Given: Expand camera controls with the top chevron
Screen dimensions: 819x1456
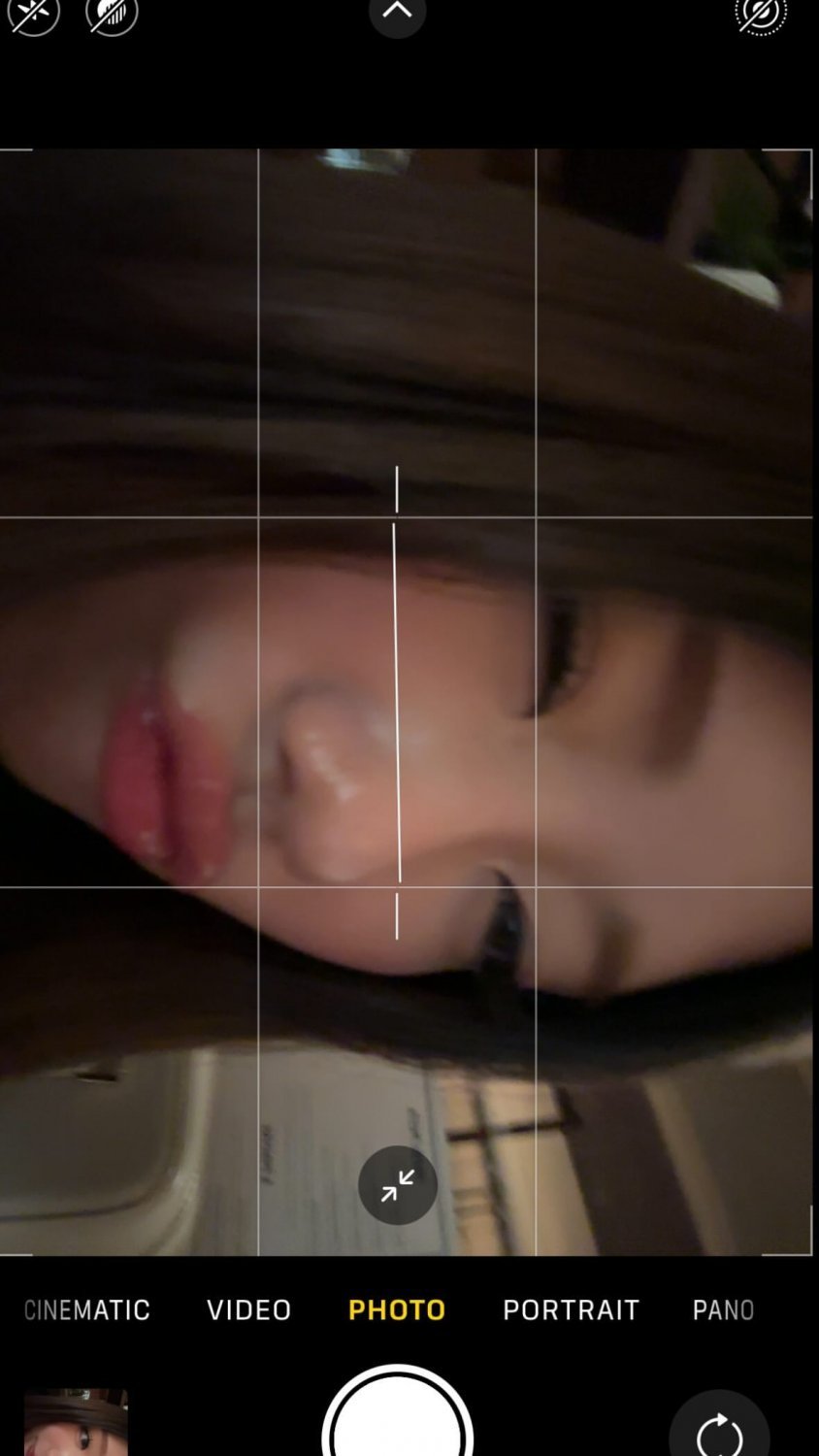Looking at the screenshot, I should coord(397,13).
